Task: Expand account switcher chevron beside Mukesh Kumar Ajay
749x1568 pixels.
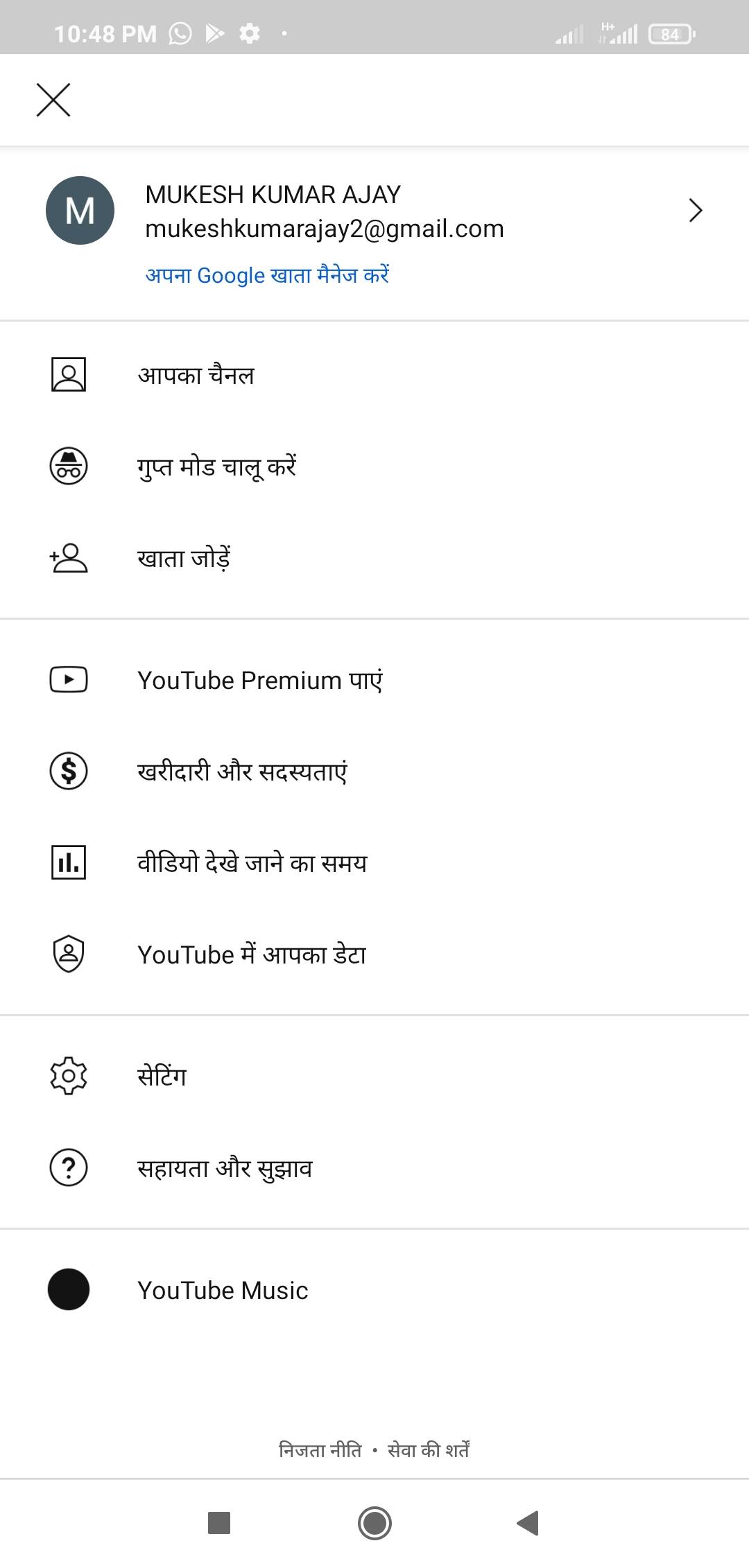Action: [x=696, y=210]
